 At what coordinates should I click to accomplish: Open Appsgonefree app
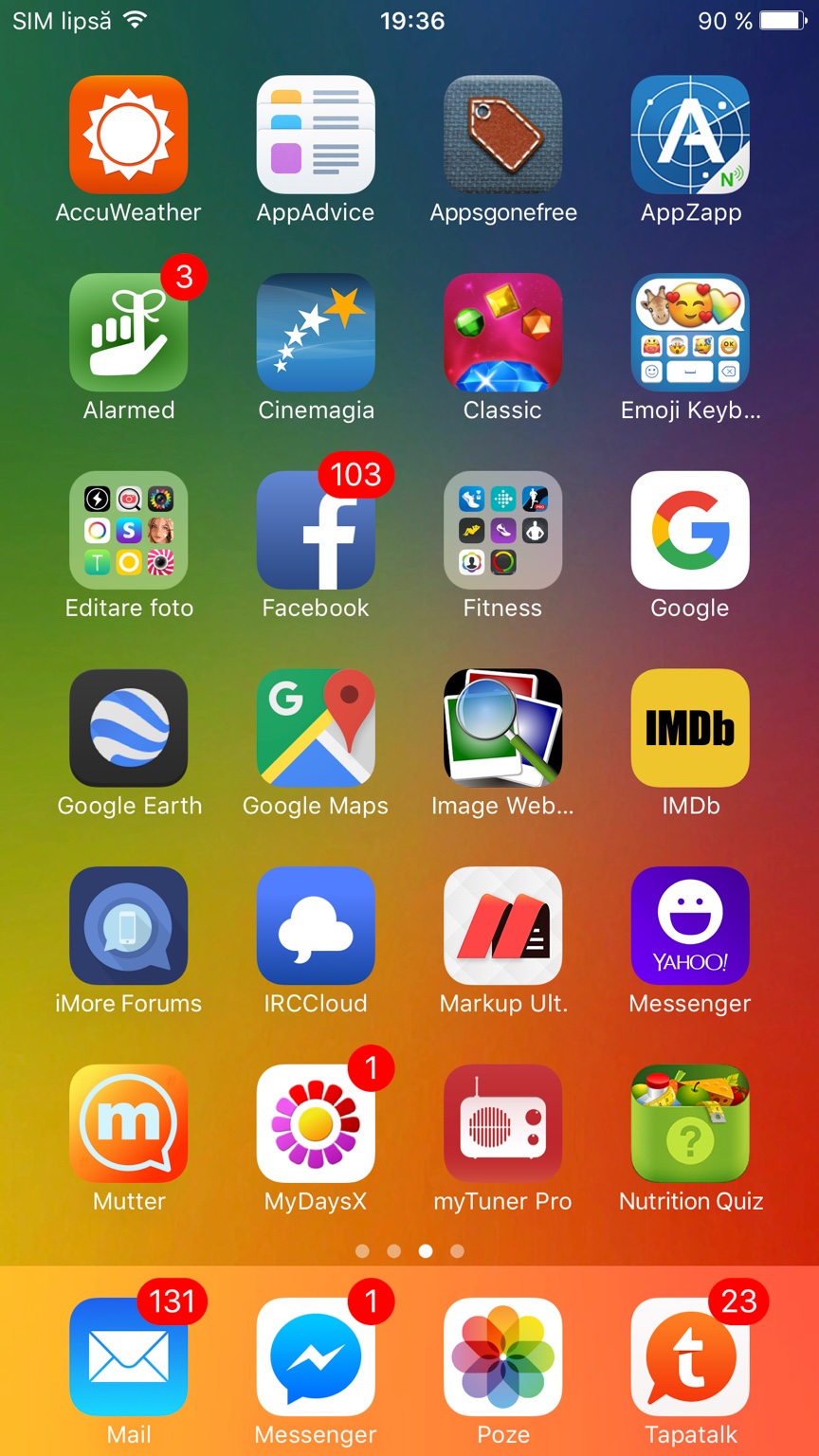click(502, 135)
